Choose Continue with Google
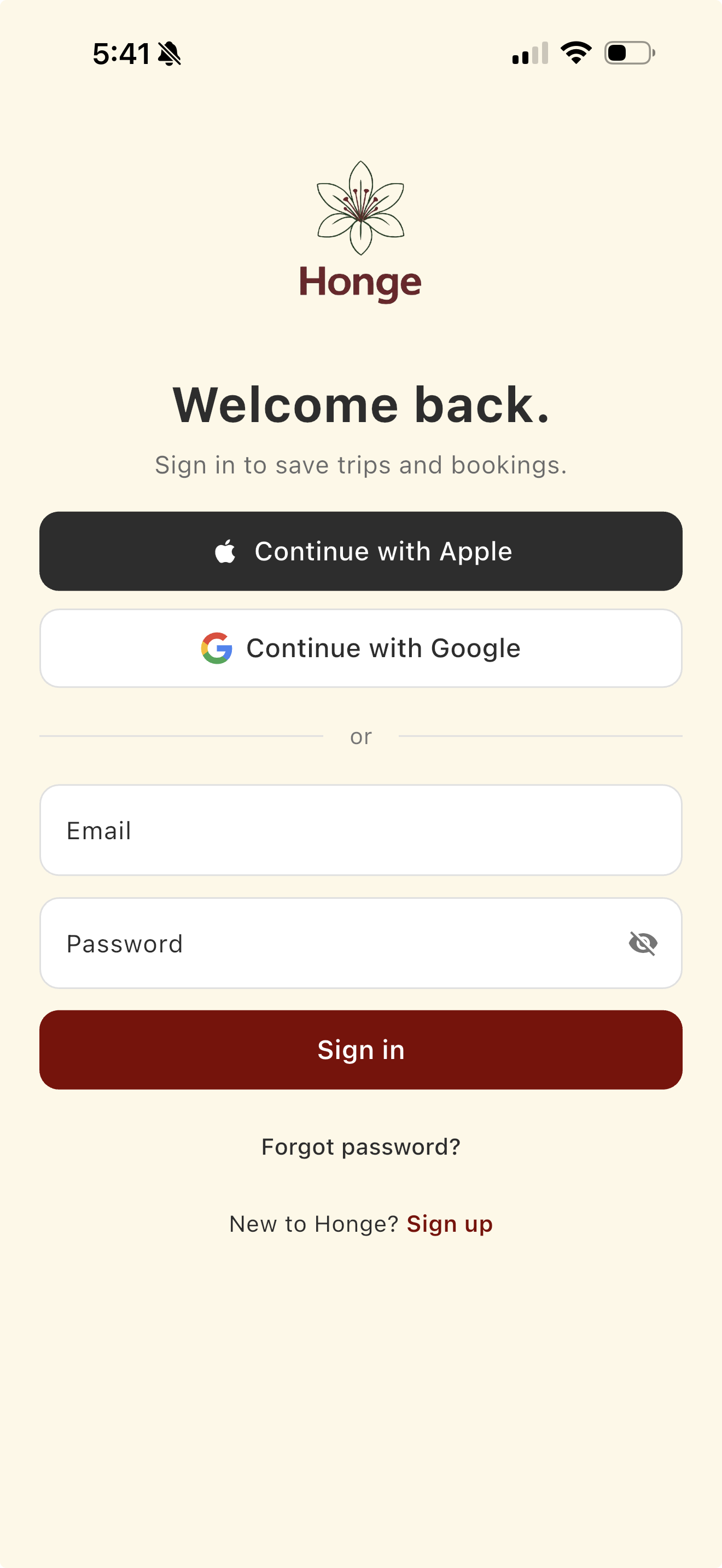This screenshot has height=1568, width=722. point(360,648)
